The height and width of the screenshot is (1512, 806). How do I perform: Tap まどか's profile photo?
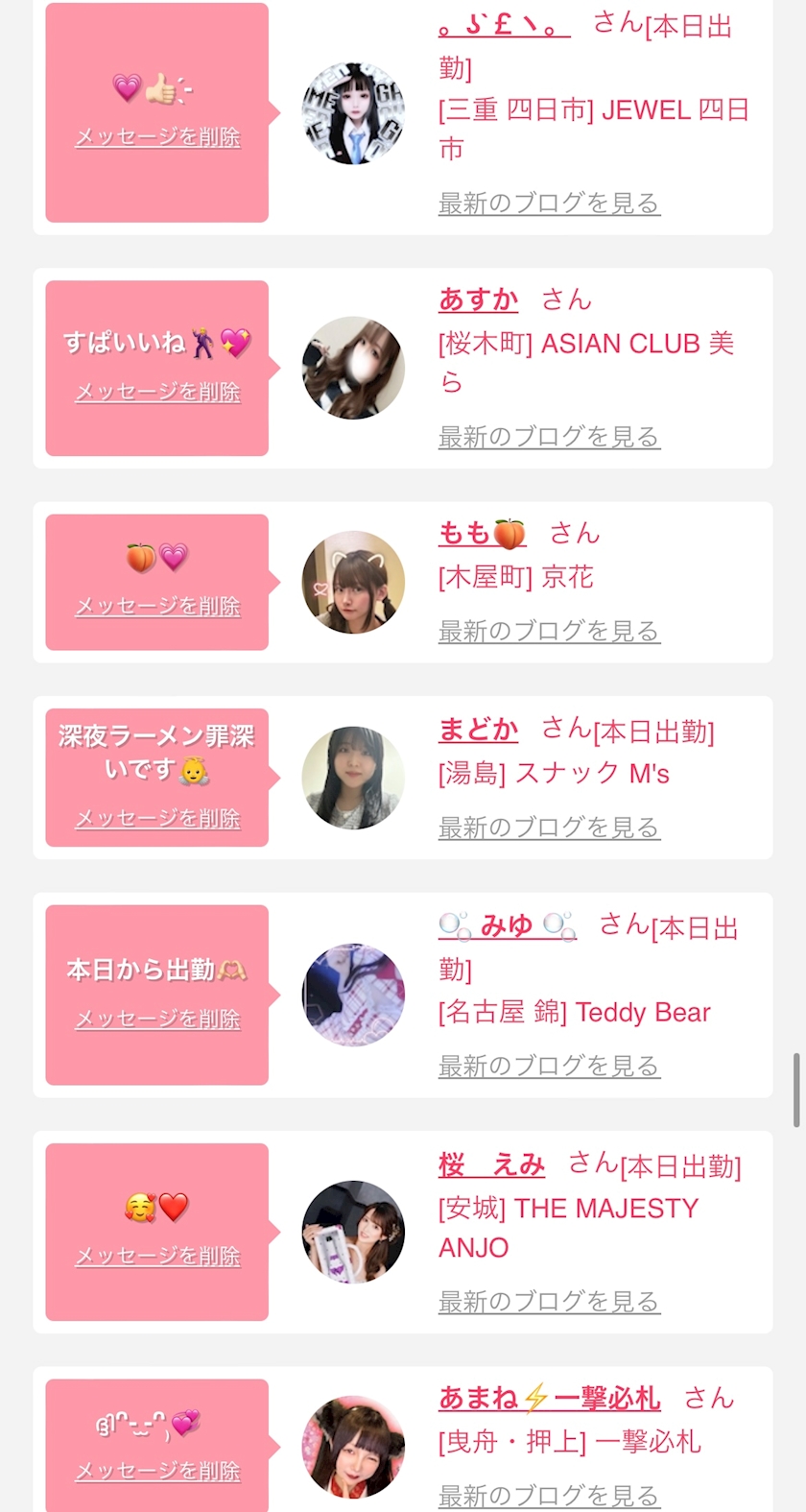(x=353, y=777)
